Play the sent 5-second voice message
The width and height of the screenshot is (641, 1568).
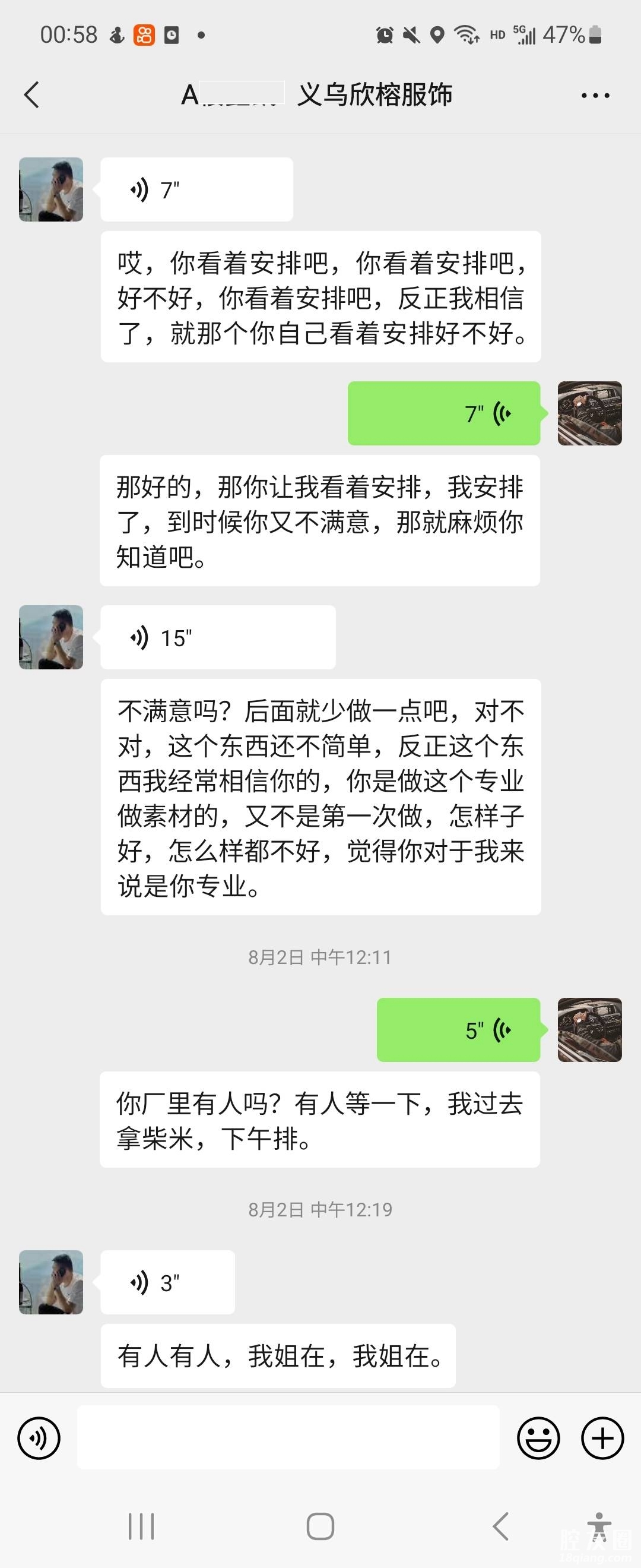tap(458, 1030)
